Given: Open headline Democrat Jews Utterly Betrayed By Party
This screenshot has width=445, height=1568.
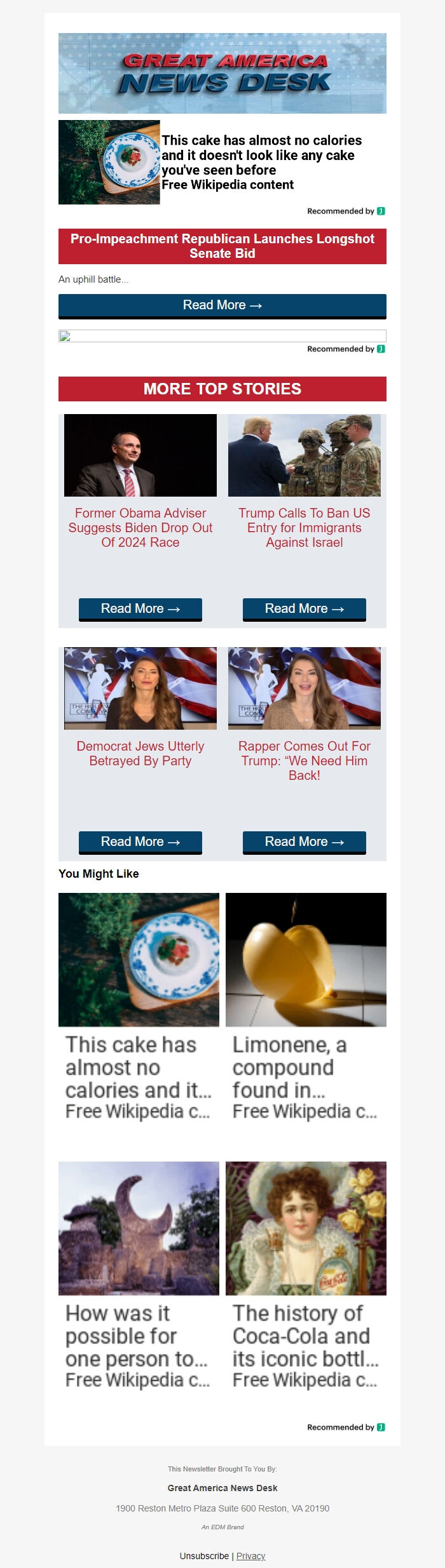Looking at the screenshot, I should pos(140,753).
